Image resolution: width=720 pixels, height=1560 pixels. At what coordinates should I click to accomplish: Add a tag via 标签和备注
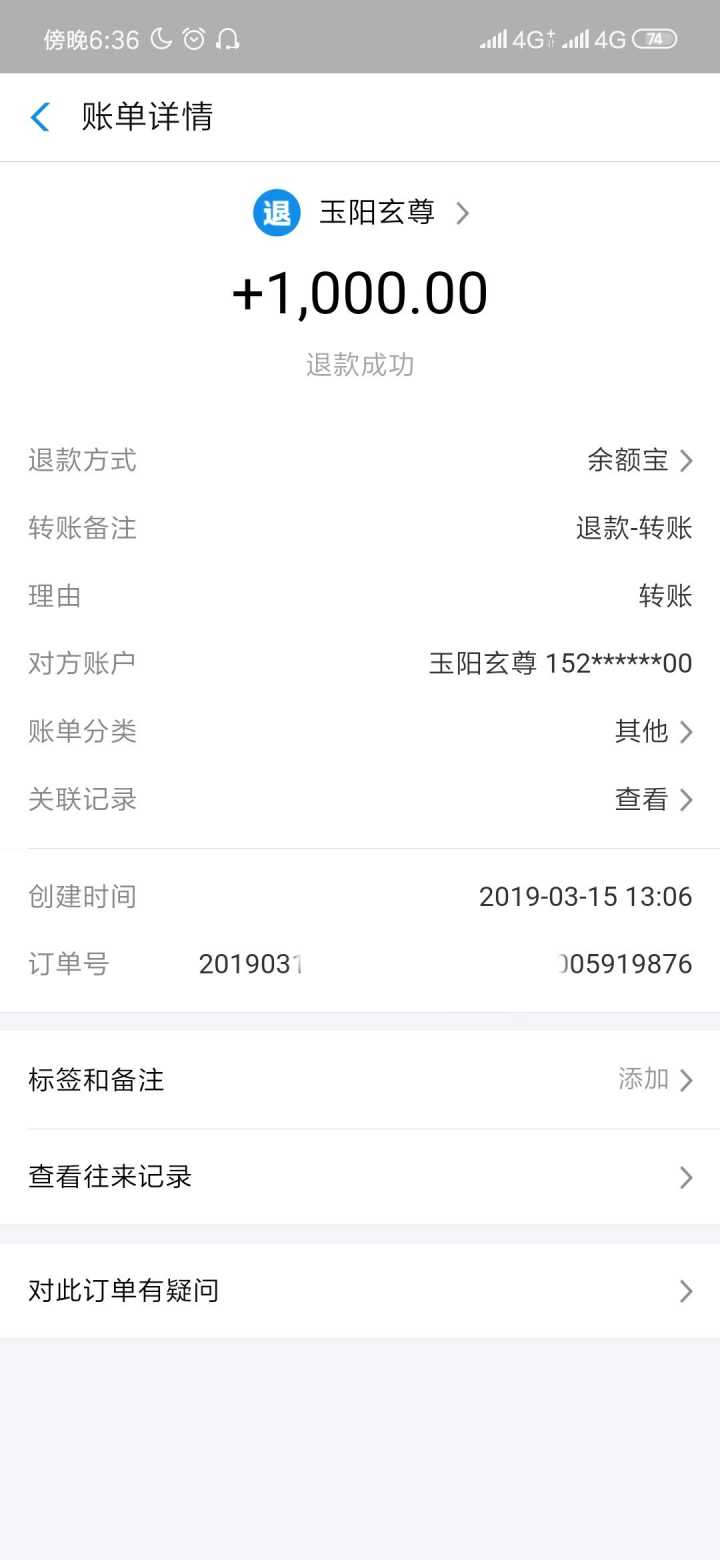coord(360,1080)
